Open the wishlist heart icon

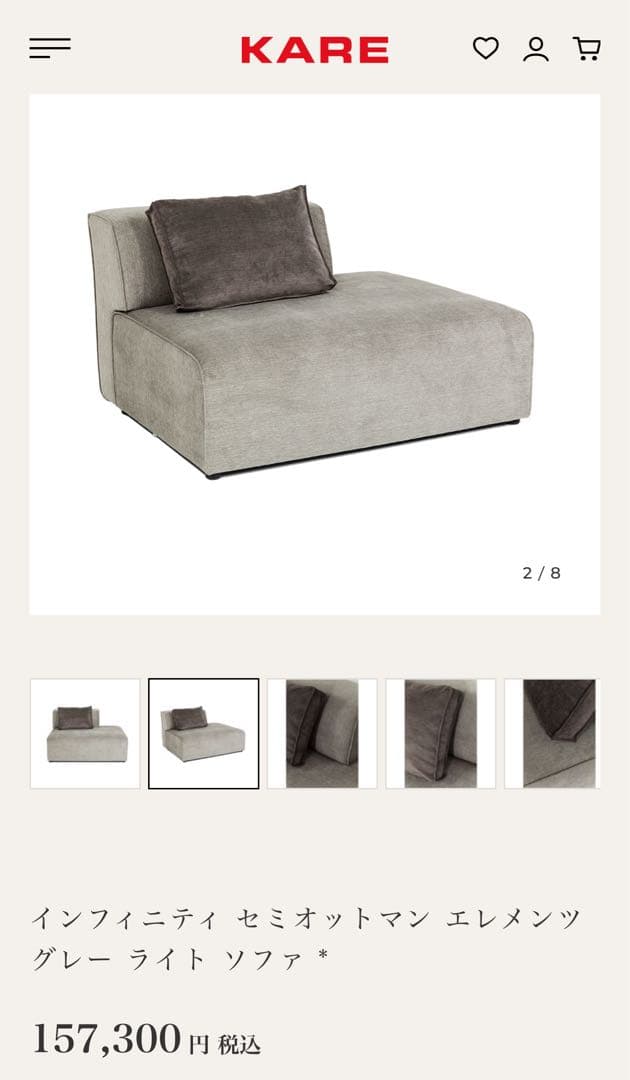coord(485,48)
